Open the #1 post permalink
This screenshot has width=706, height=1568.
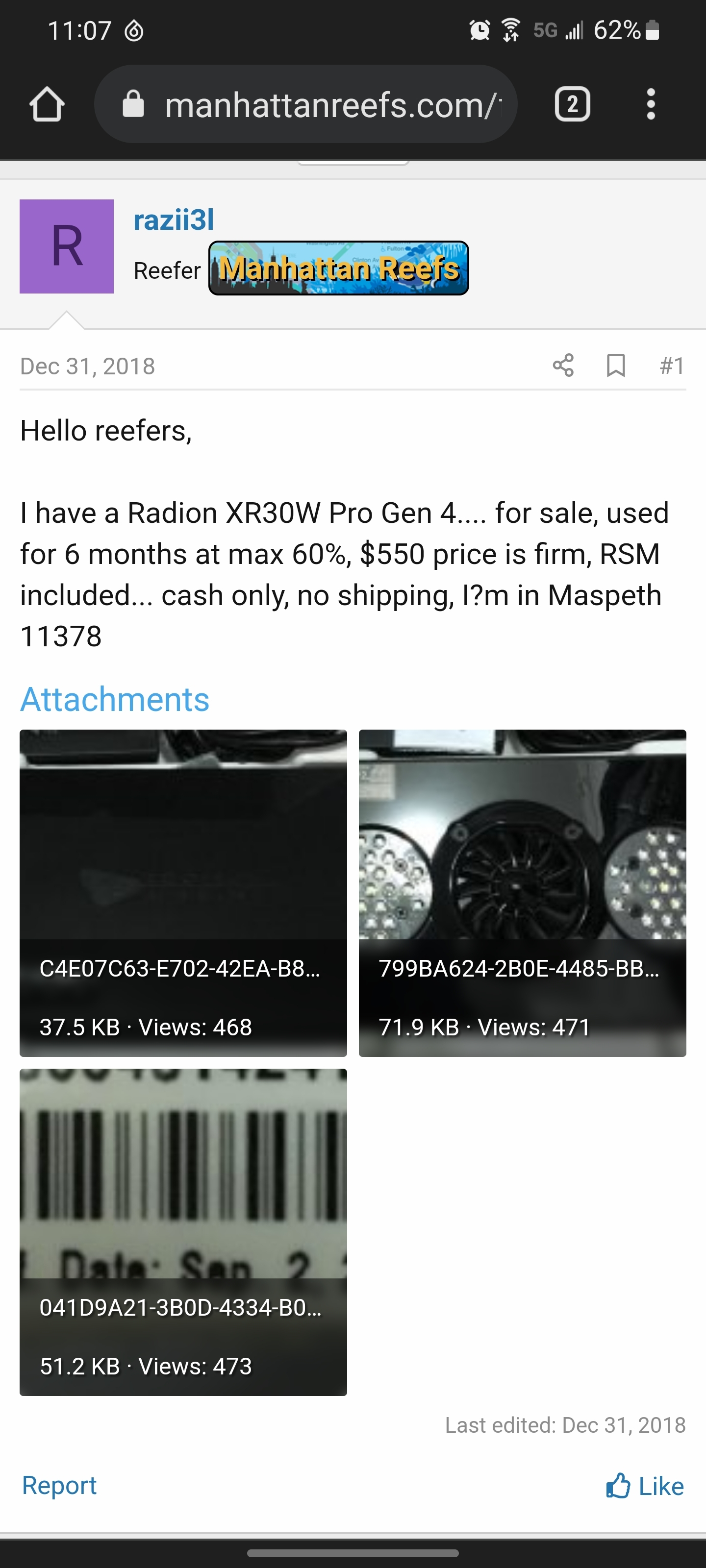coord(672,365)
